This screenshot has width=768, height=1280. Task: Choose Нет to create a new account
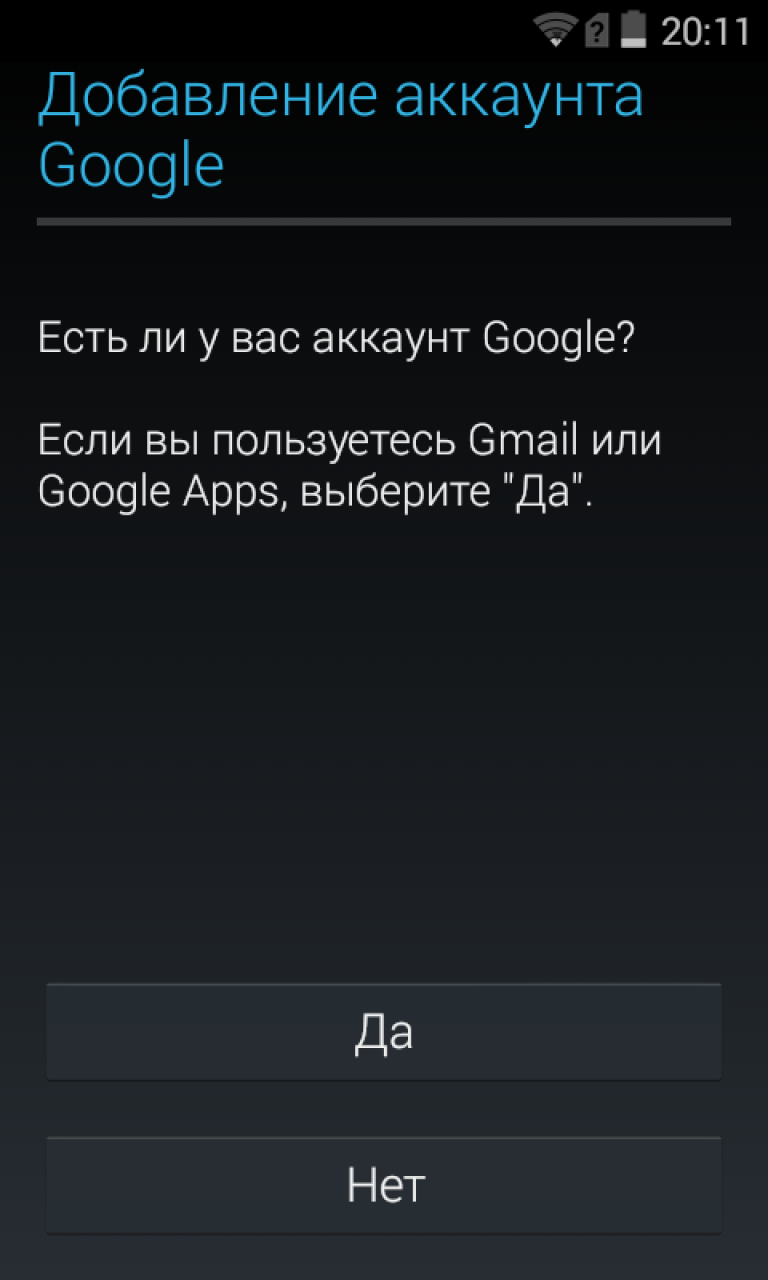click(x=384, y=1185)
